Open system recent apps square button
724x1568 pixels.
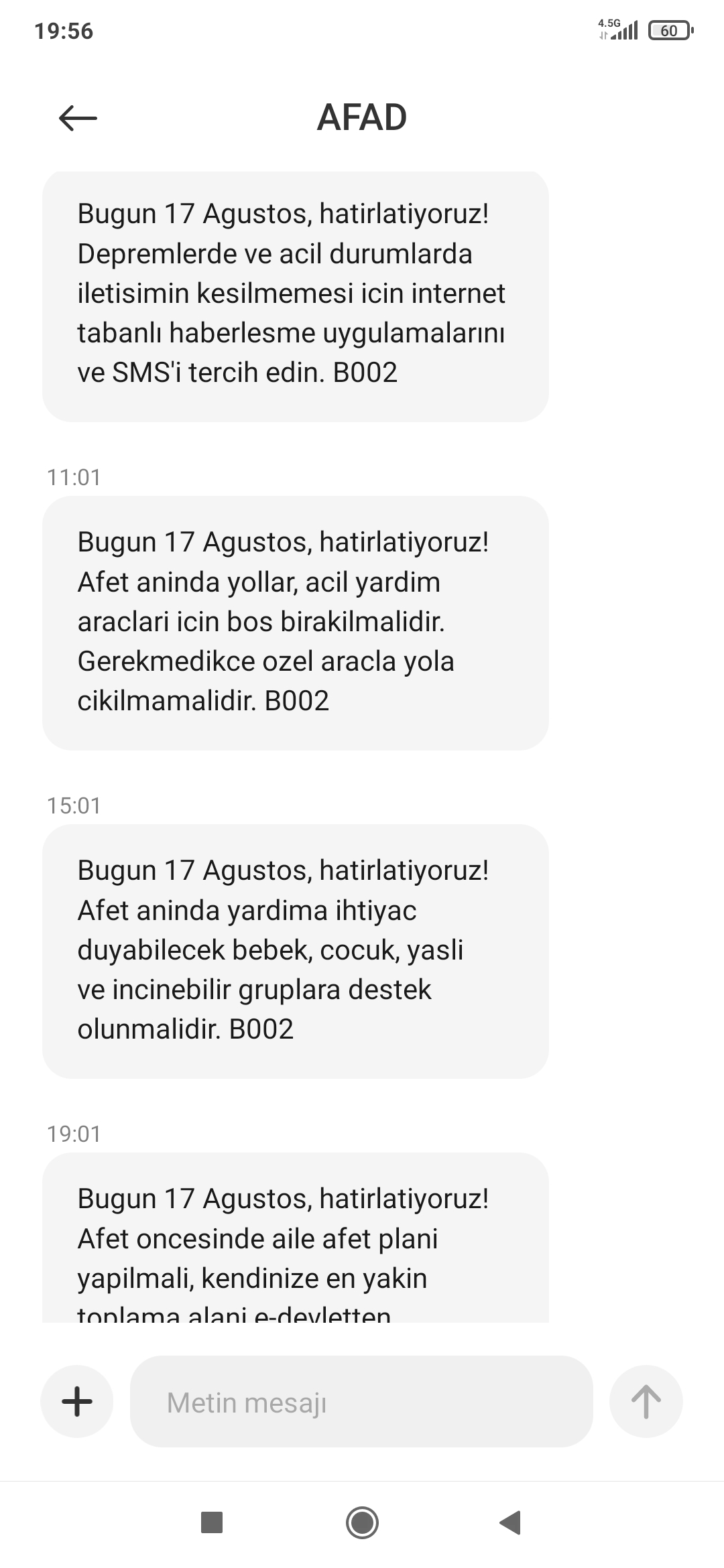click(x=212, y=1522)
